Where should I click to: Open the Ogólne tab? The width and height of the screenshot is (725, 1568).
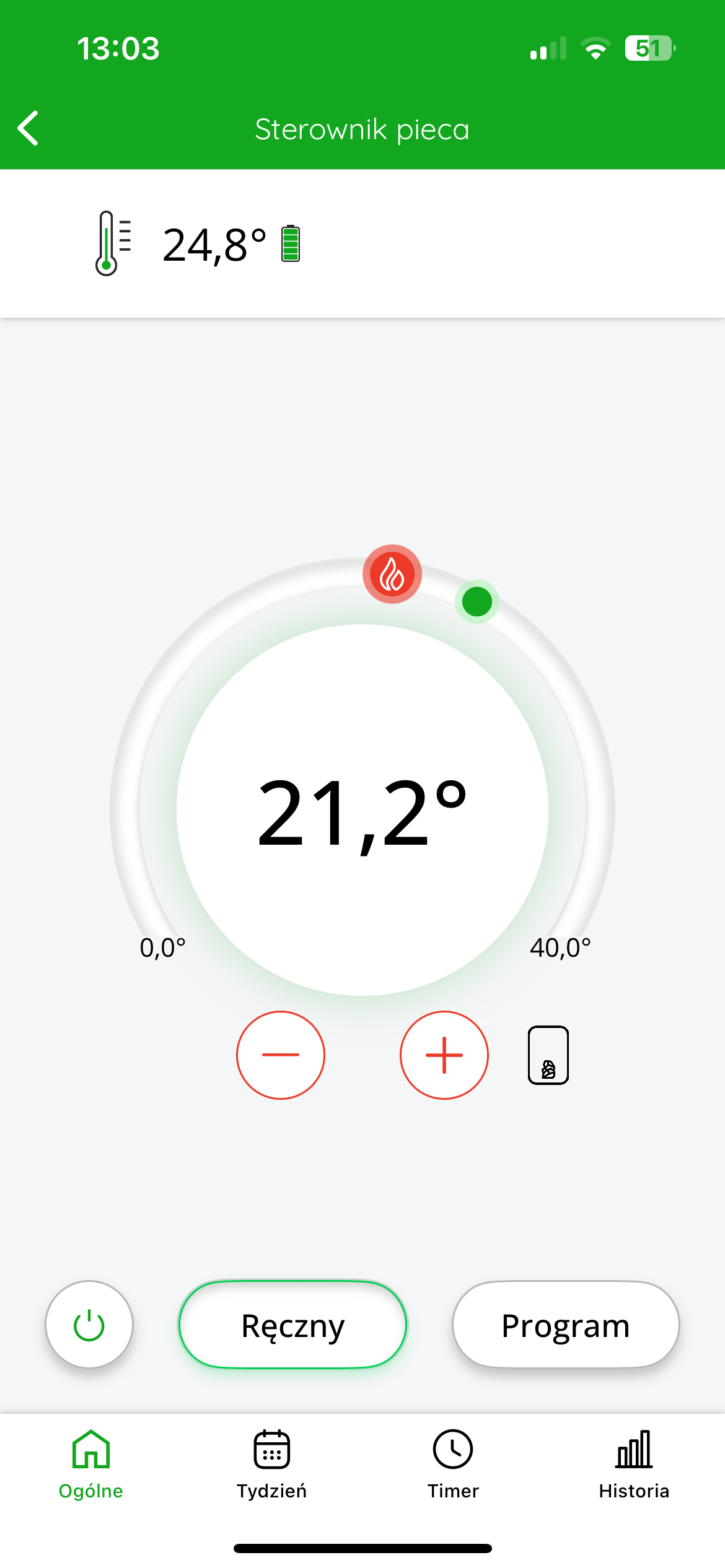pos(91,1465)
